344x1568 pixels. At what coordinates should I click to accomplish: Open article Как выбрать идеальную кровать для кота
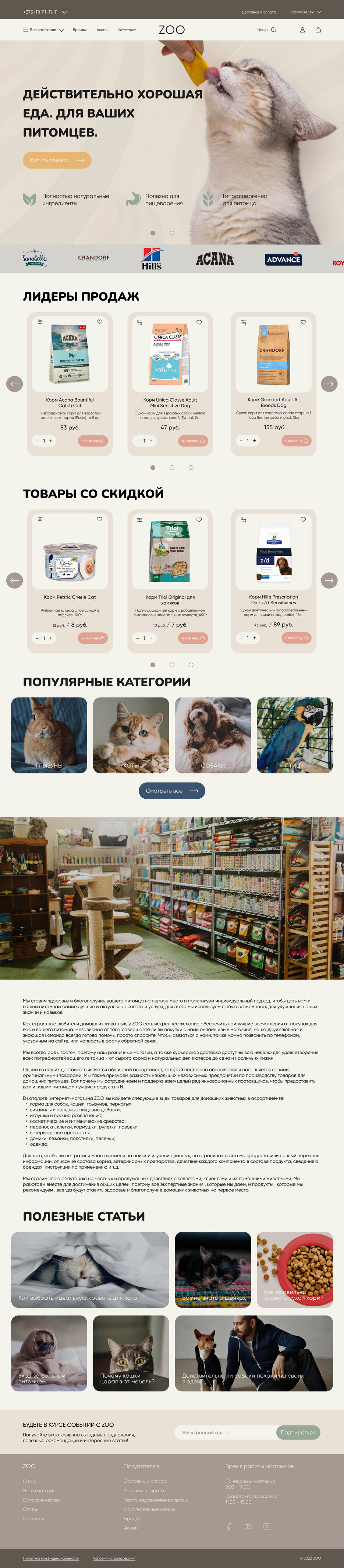click(x=90, y=1270)
